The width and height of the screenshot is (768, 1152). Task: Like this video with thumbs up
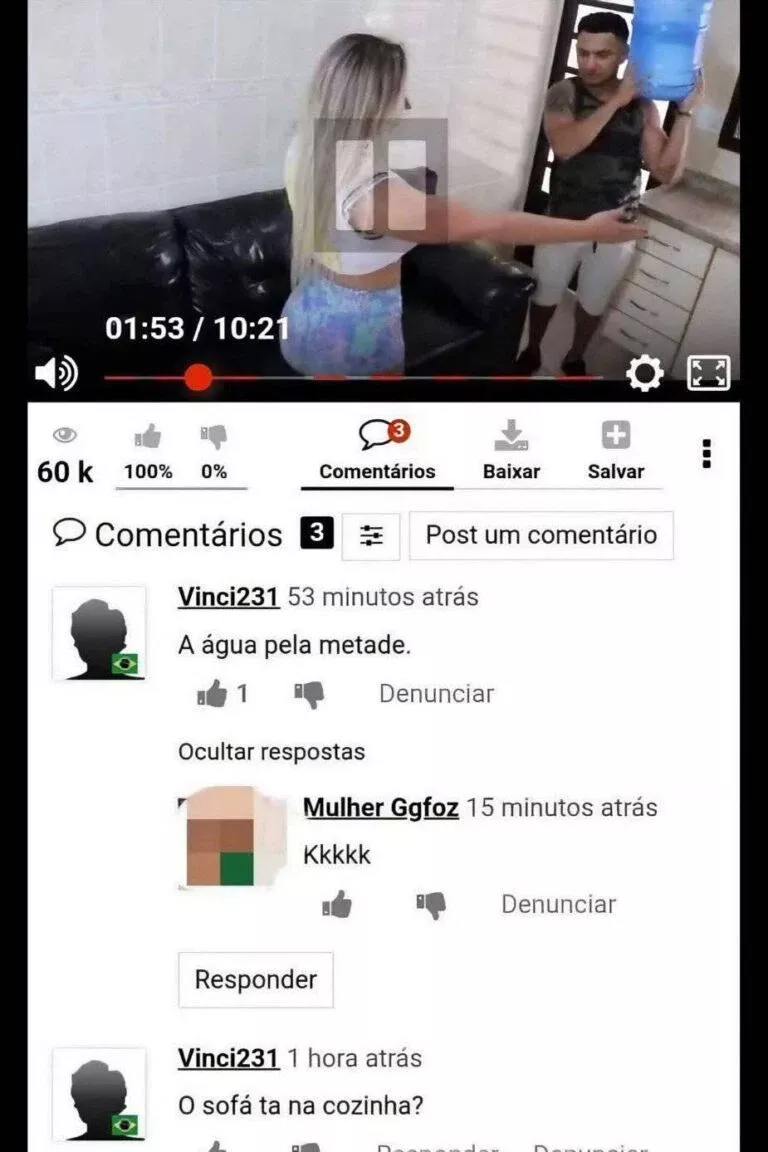[148, 438]
